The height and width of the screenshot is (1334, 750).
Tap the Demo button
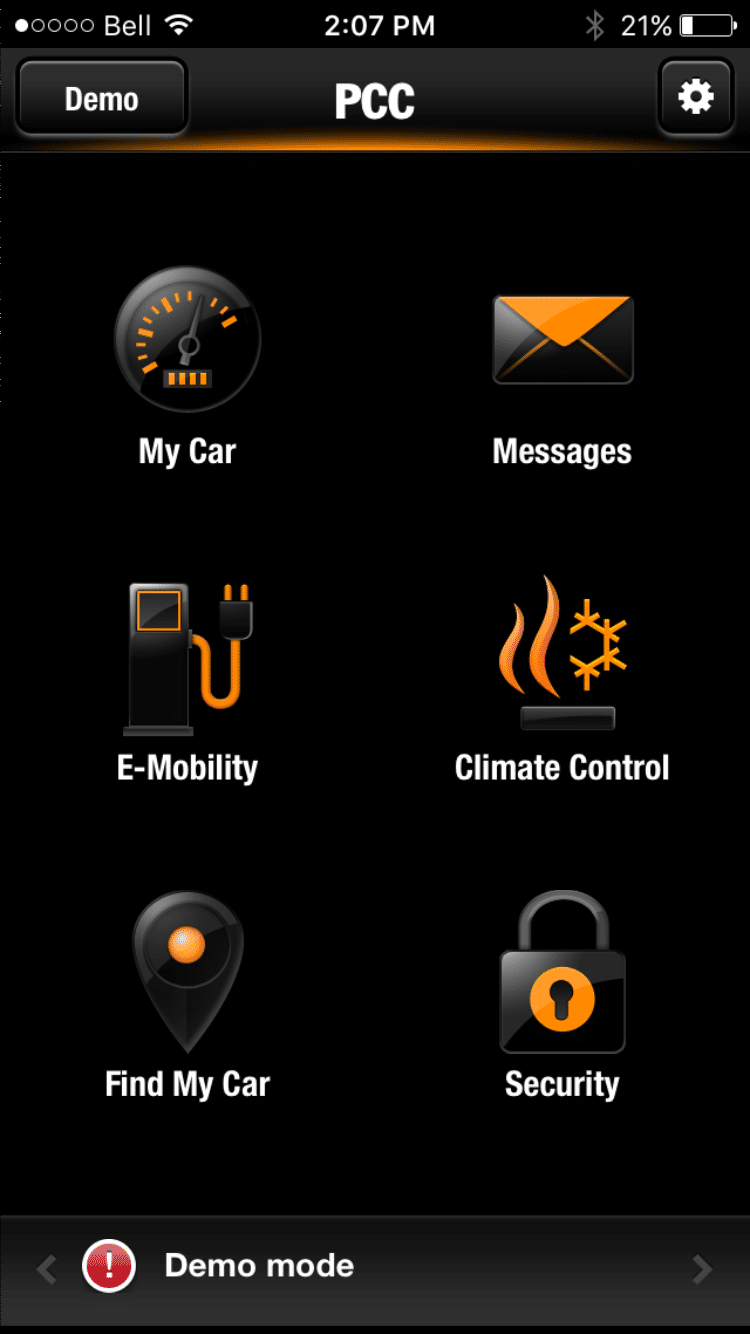pos(101,98)
